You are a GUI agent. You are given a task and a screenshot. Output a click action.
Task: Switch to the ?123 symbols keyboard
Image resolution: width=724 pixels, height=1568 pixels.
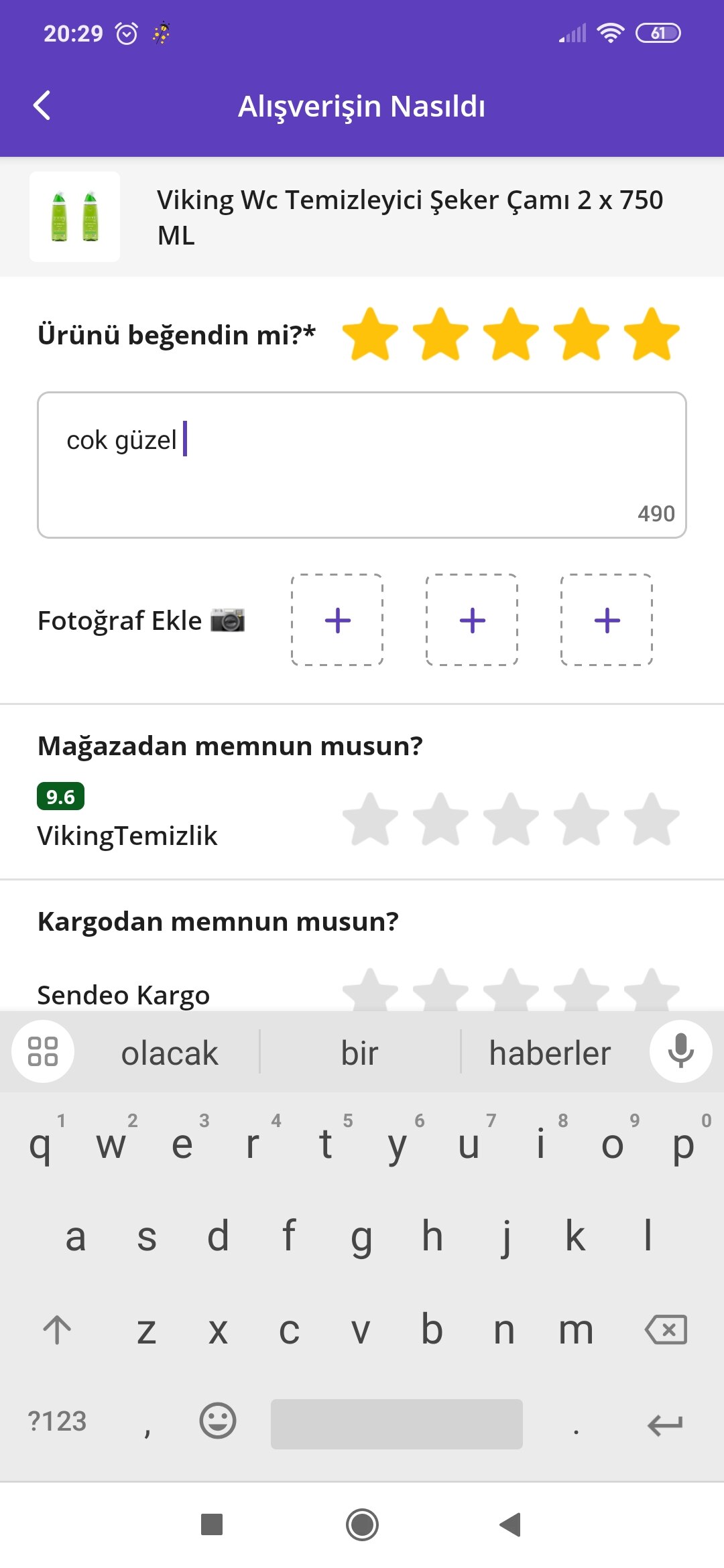click(58, 1421)
